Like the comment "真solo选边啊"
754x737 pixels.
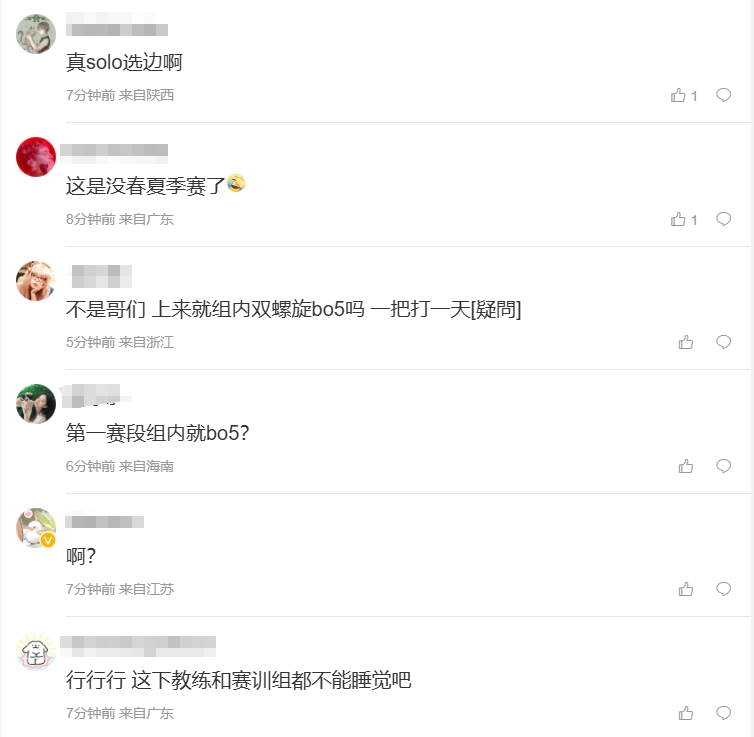[x=679, y=96]
